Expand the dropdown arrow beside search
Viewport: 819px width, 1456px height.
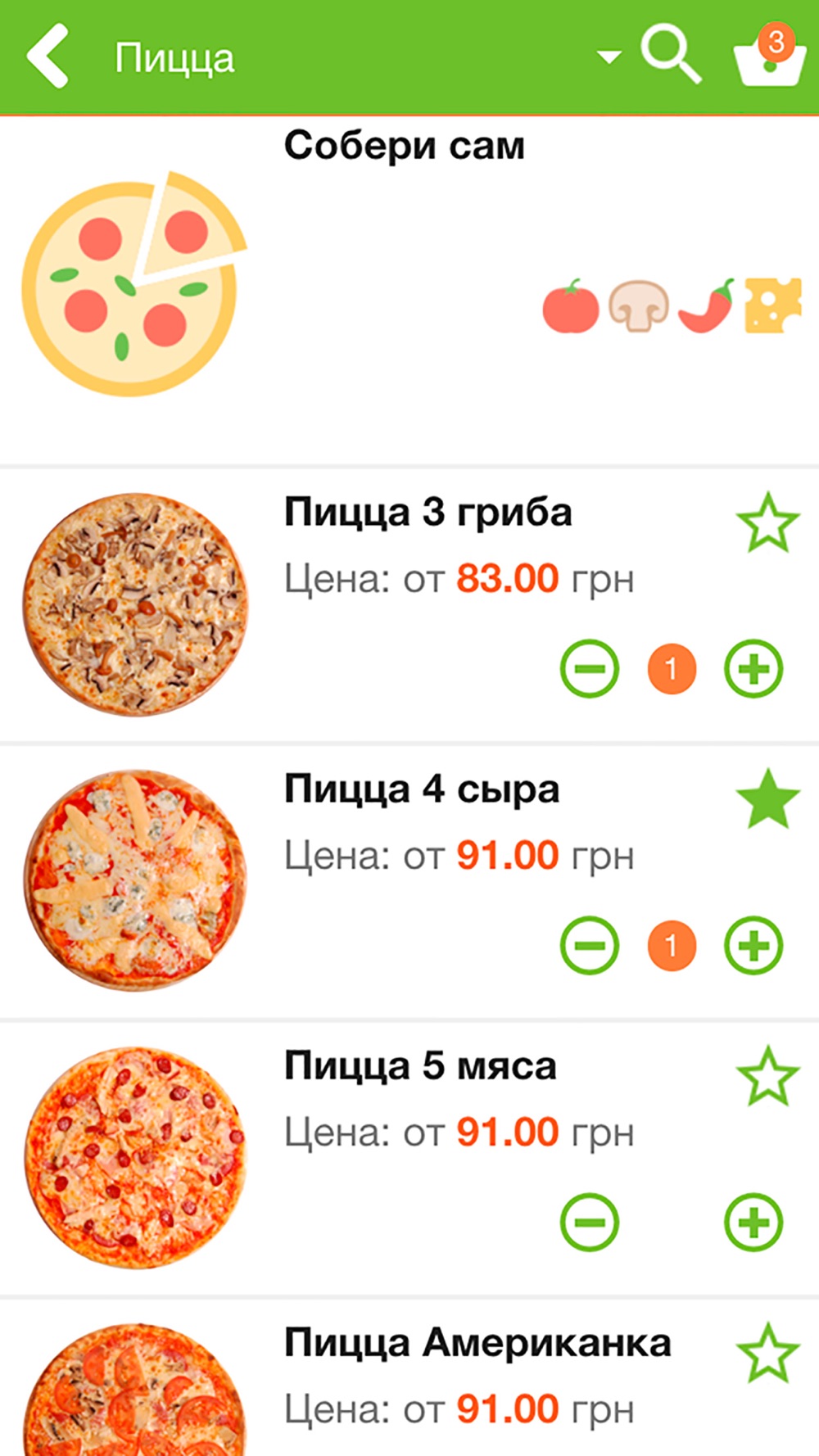[609, 57]
